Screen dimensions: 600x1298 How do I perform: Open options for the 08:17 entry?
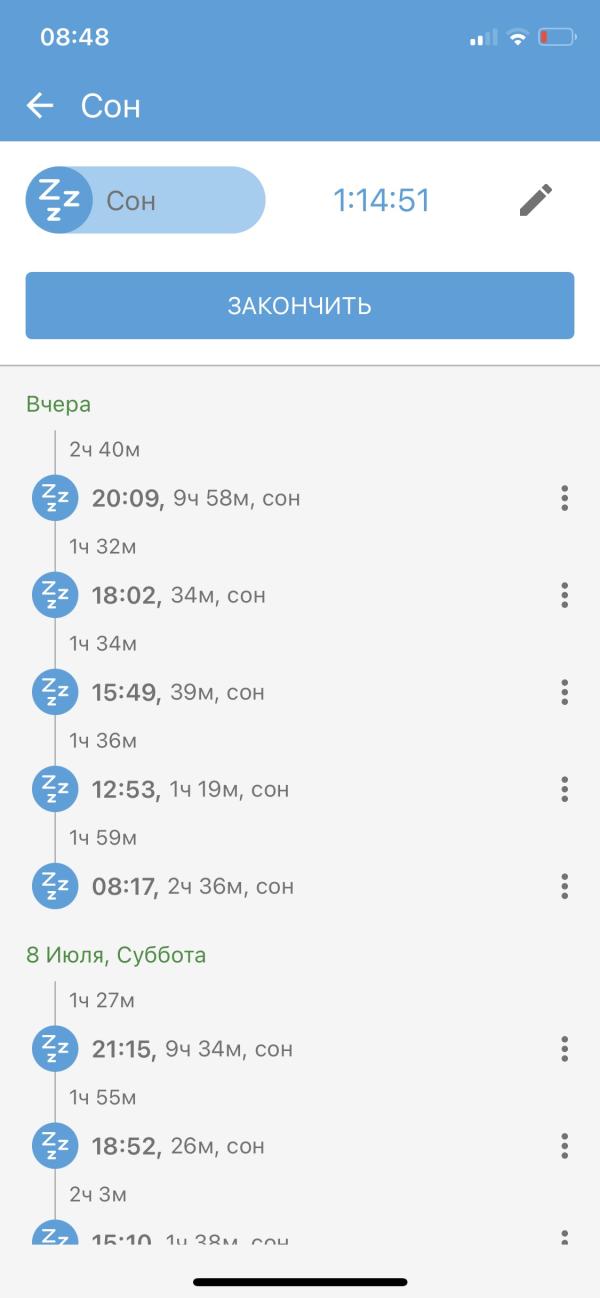point(565,886)
